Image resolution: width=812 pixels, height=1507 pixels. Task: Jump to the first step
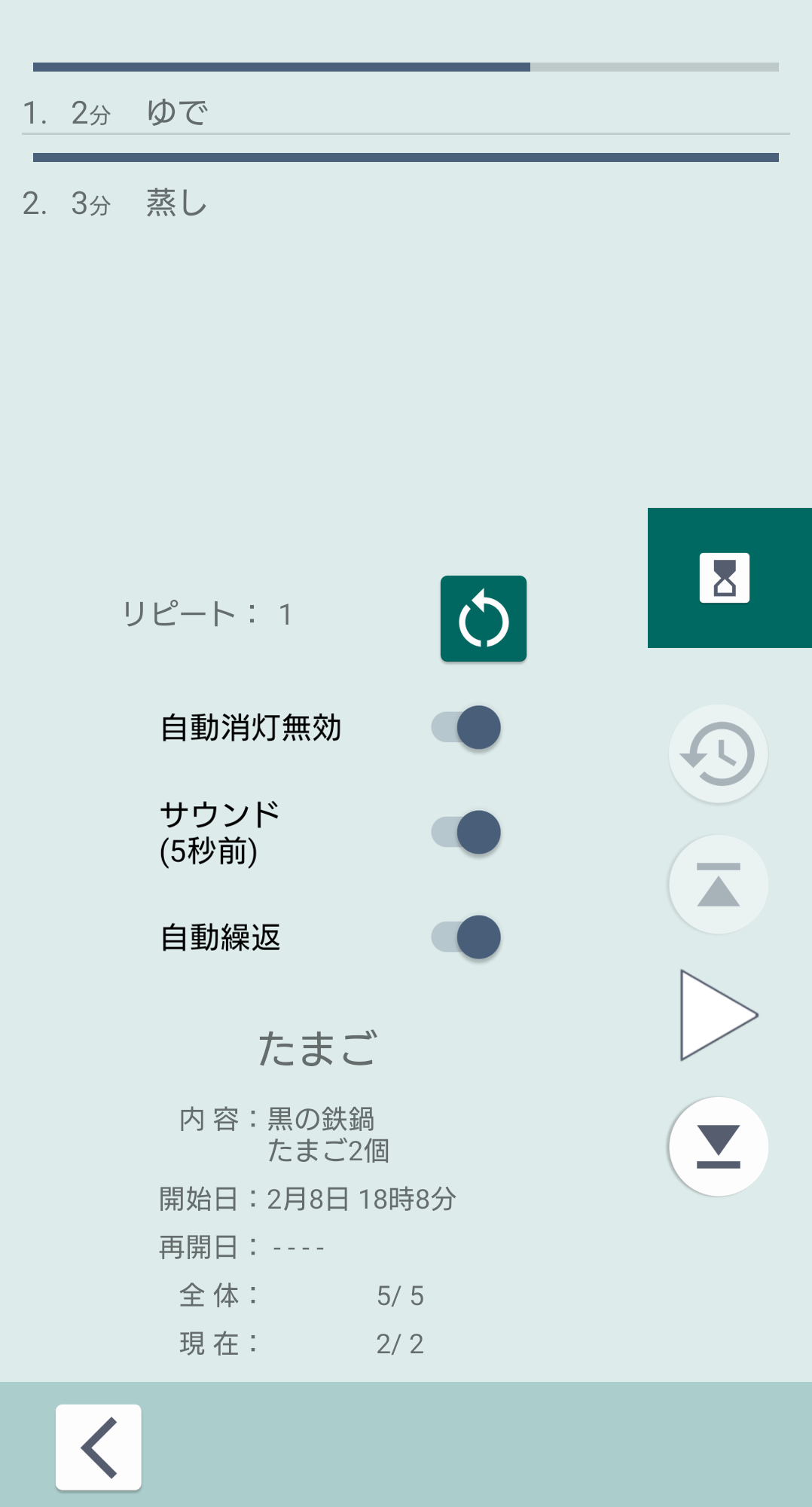click(x=718, y=885)
